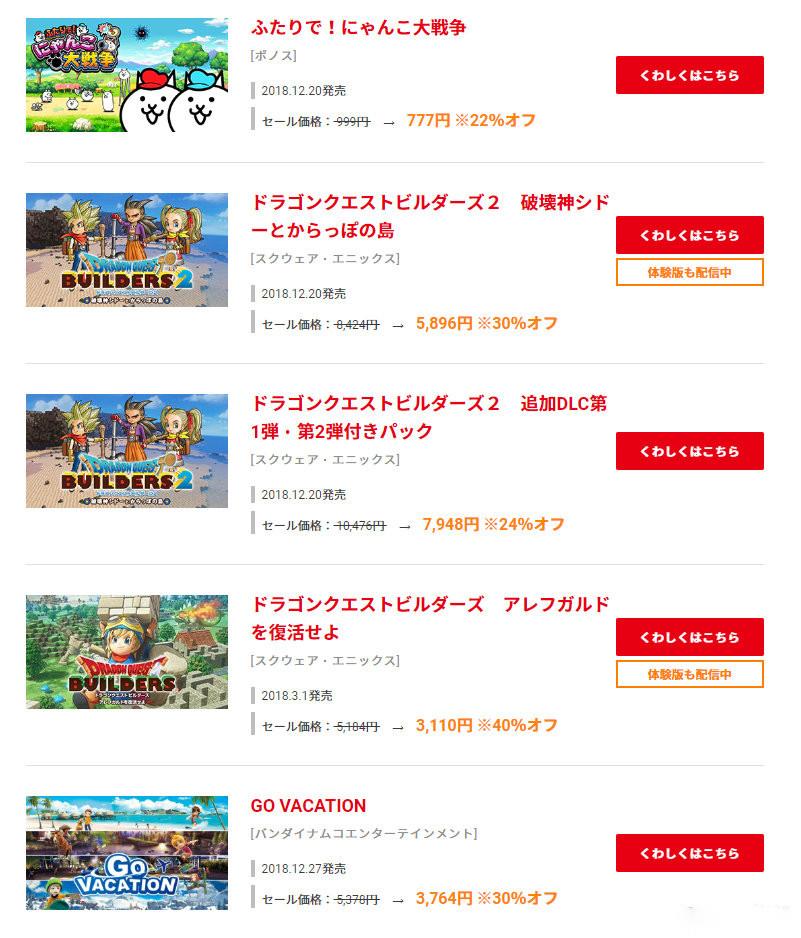
Task: Open the ふたりで！にゃんこ大戦争 game image
Action: 127,74
